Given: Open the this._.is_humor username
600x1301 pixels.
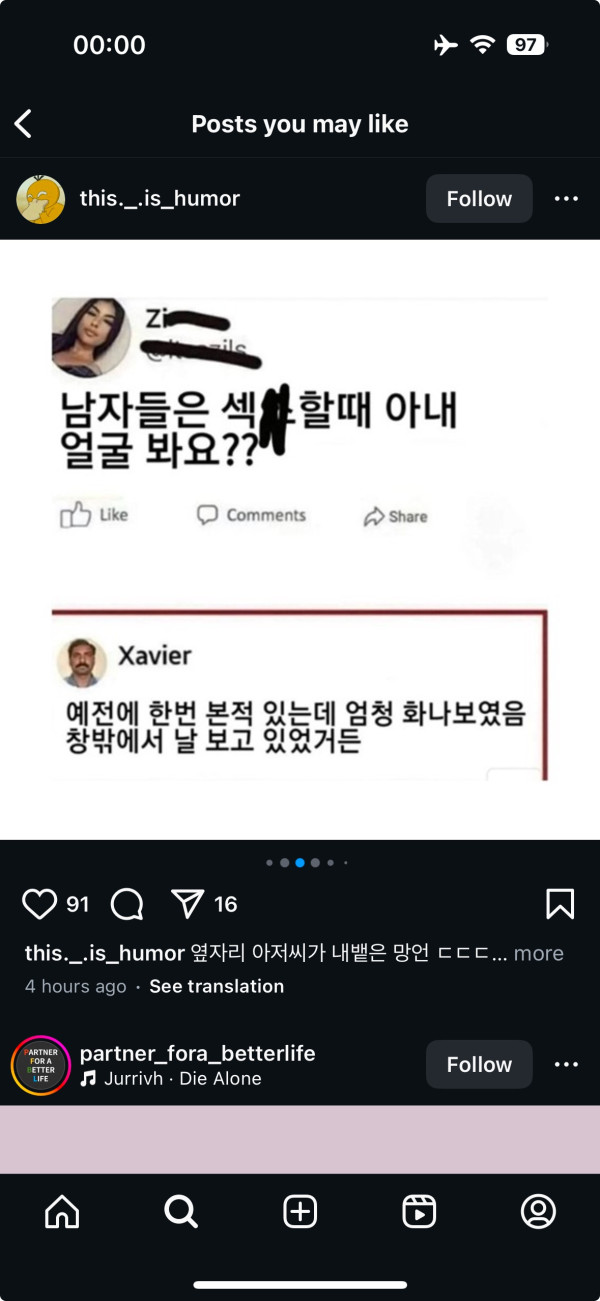Looking at the screenshot, I should coord(160,199).
